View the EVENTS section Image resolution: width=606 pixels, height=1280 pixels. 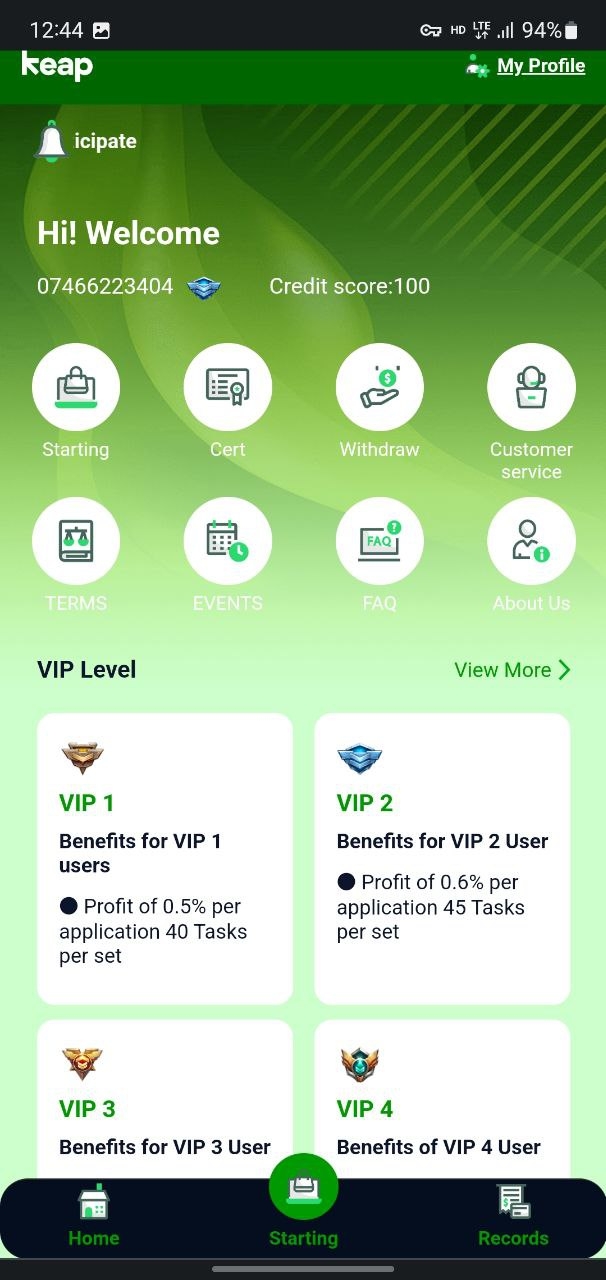point(228,541)
